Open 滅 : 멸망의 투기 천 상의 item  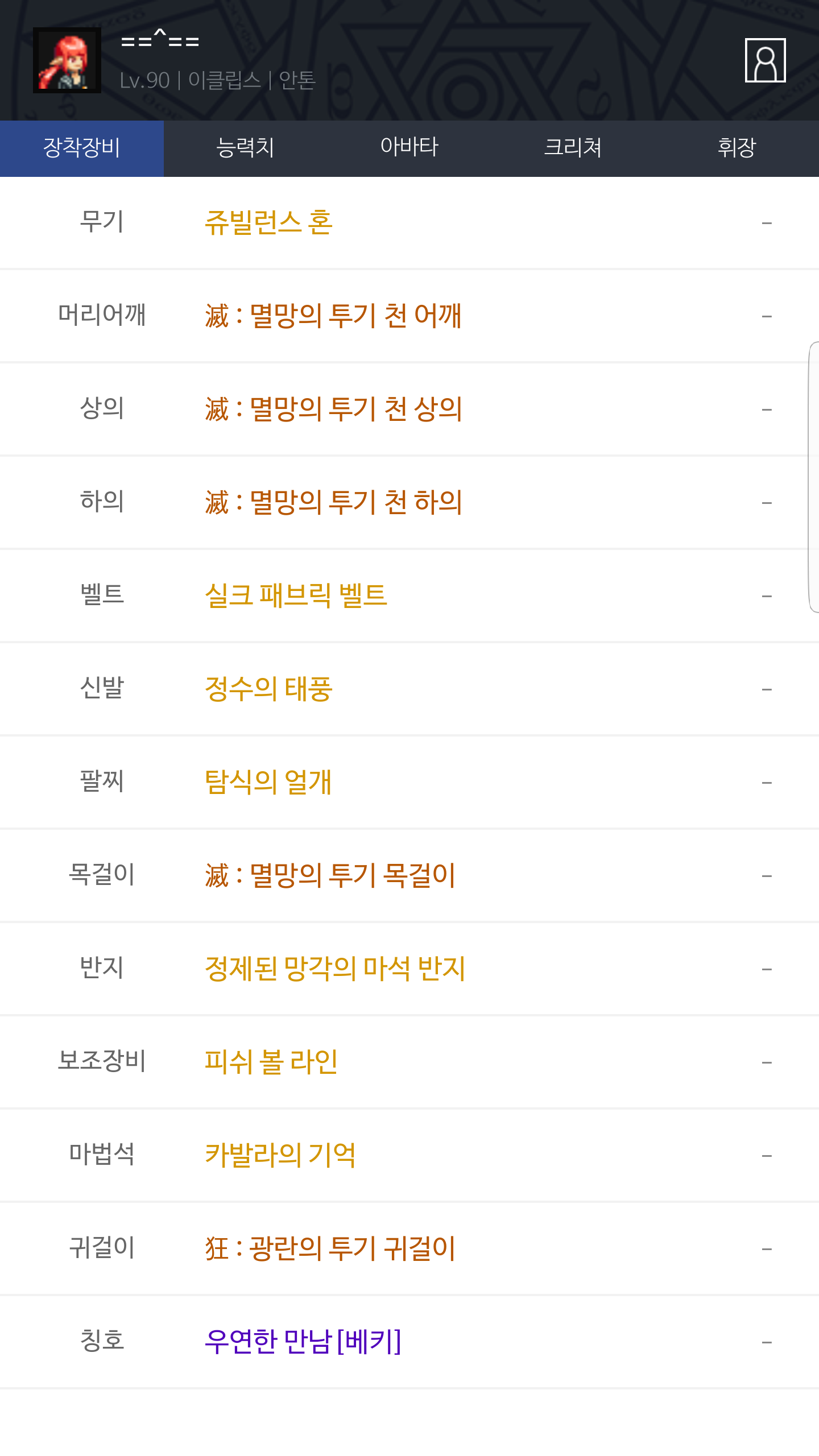[333, 409]
